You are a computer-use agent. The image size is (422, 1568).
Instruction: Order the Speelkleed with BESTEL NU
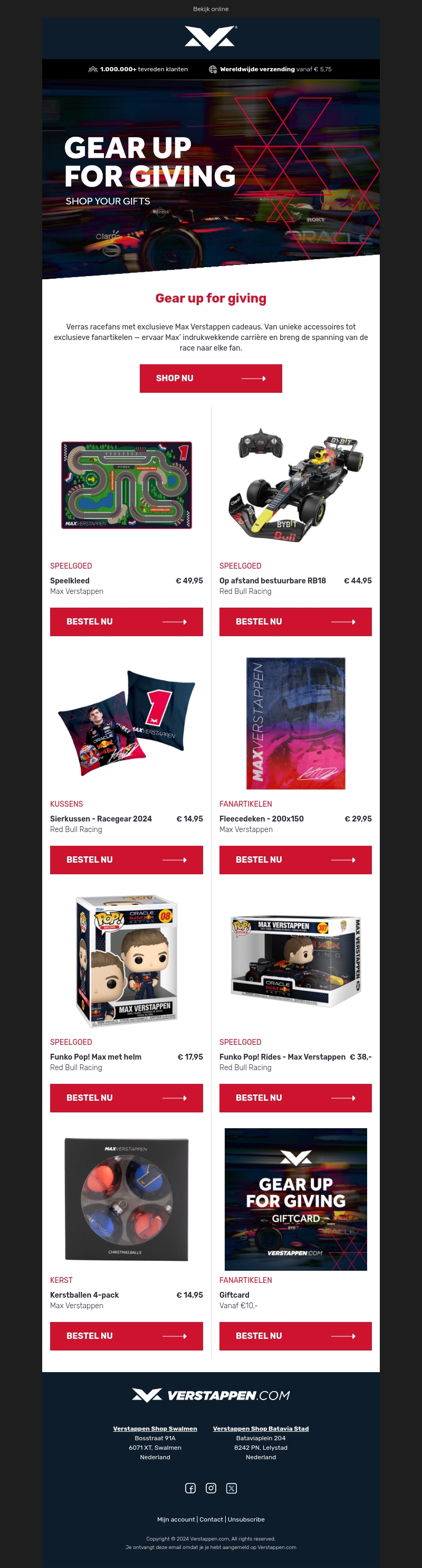tap(126, 621)
